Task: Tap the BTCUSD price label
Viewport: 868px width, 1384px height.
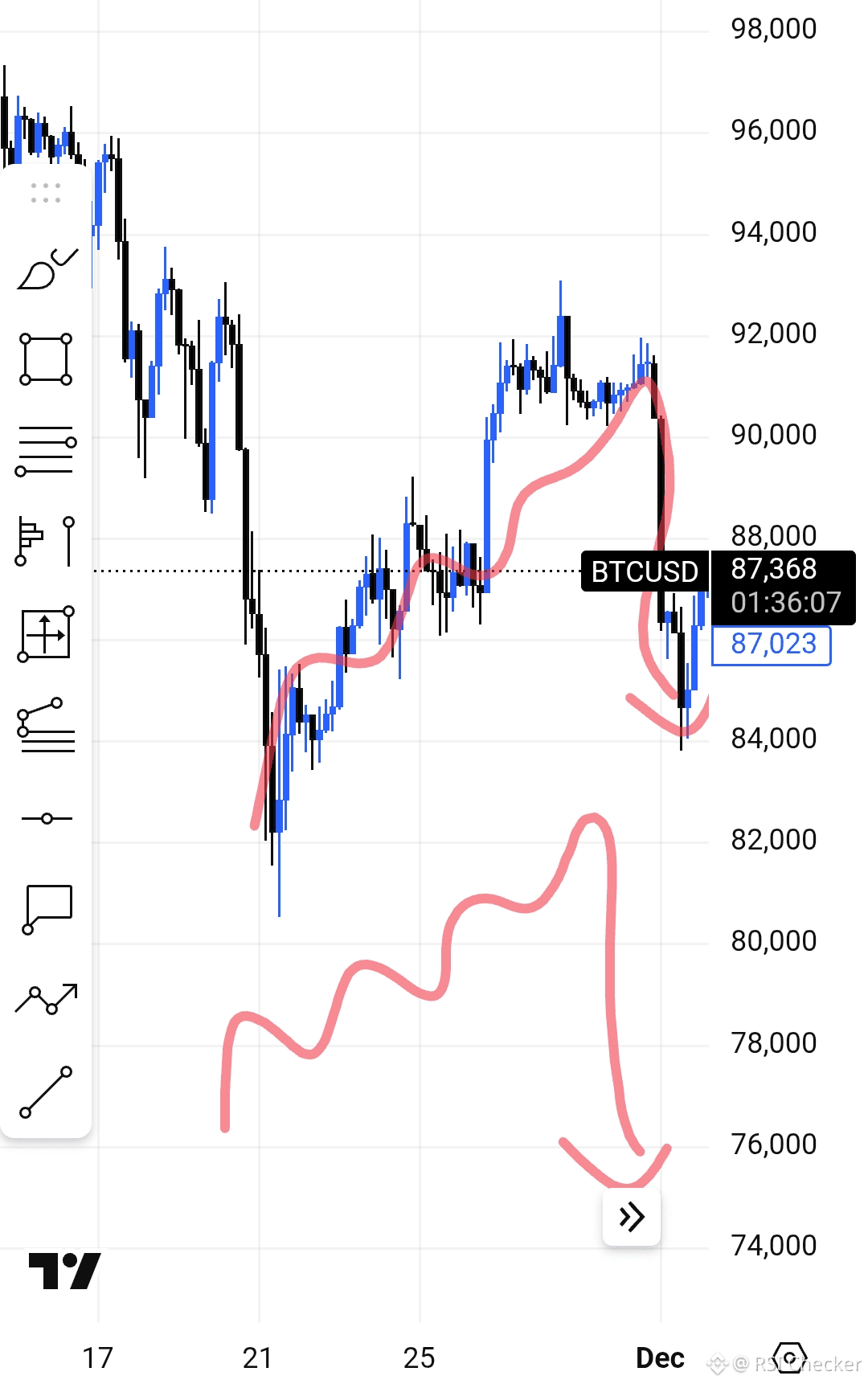Action: 645,571
